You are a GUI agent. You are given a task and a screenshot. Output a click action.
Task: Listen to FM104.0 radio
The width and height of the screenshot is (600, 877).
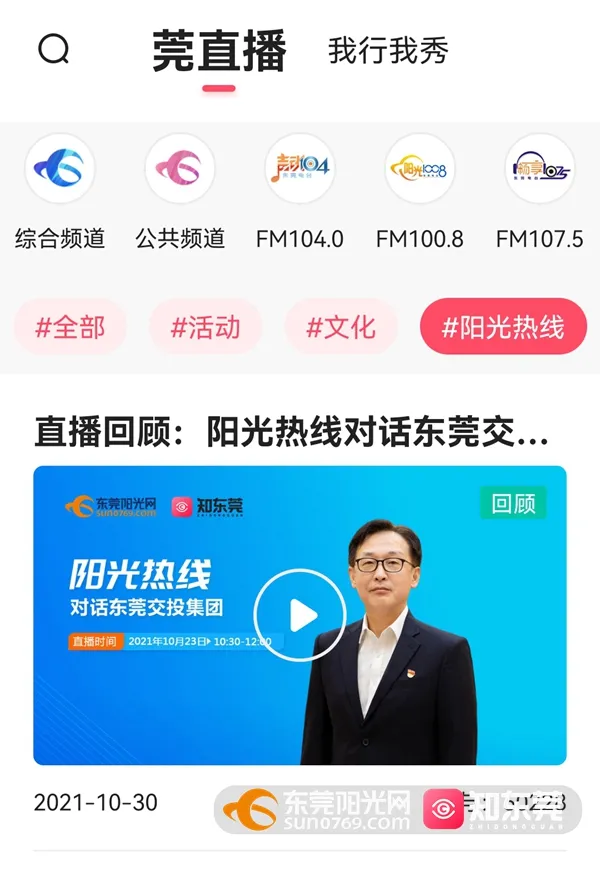(300, 170)
